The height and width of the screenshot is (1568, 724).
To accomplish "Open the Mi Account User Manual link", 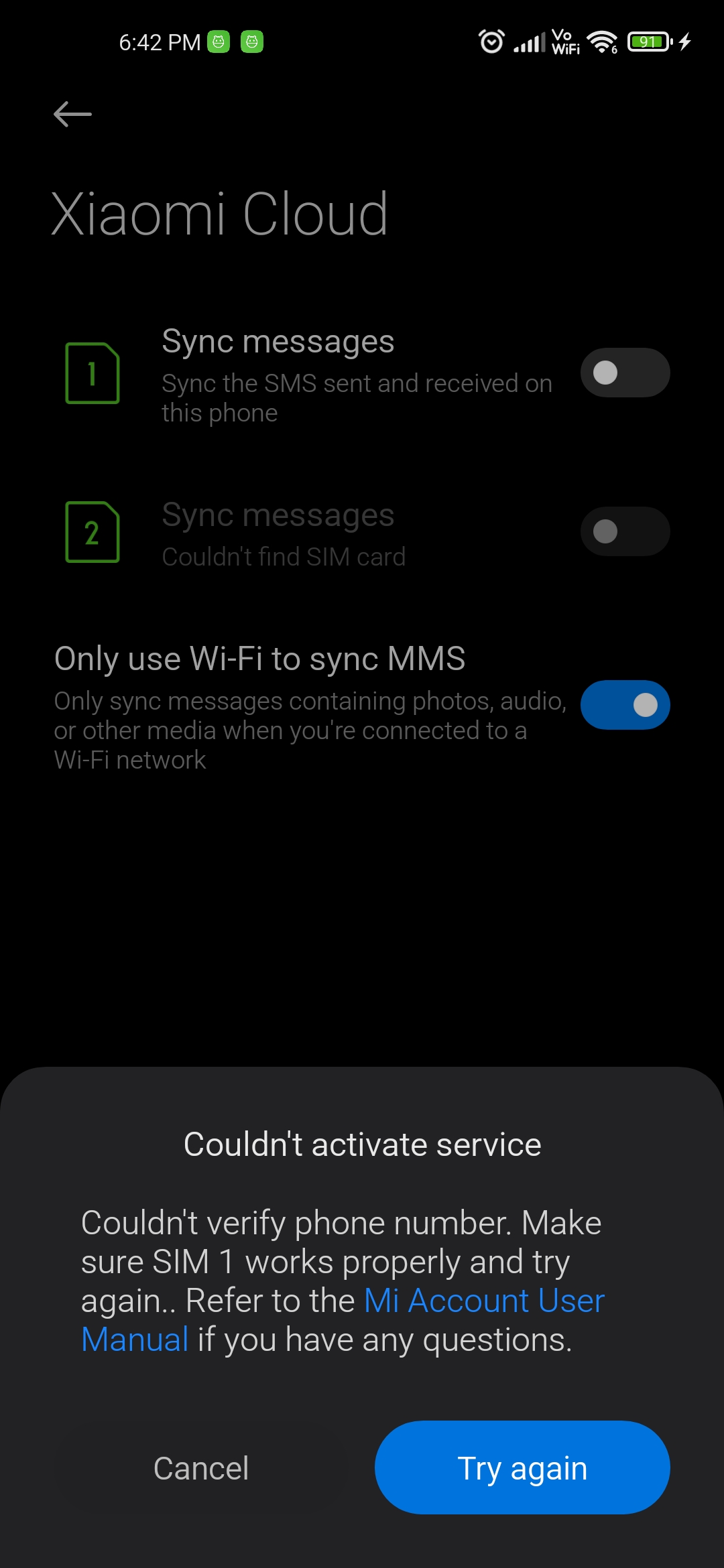I will [484, 1301].
